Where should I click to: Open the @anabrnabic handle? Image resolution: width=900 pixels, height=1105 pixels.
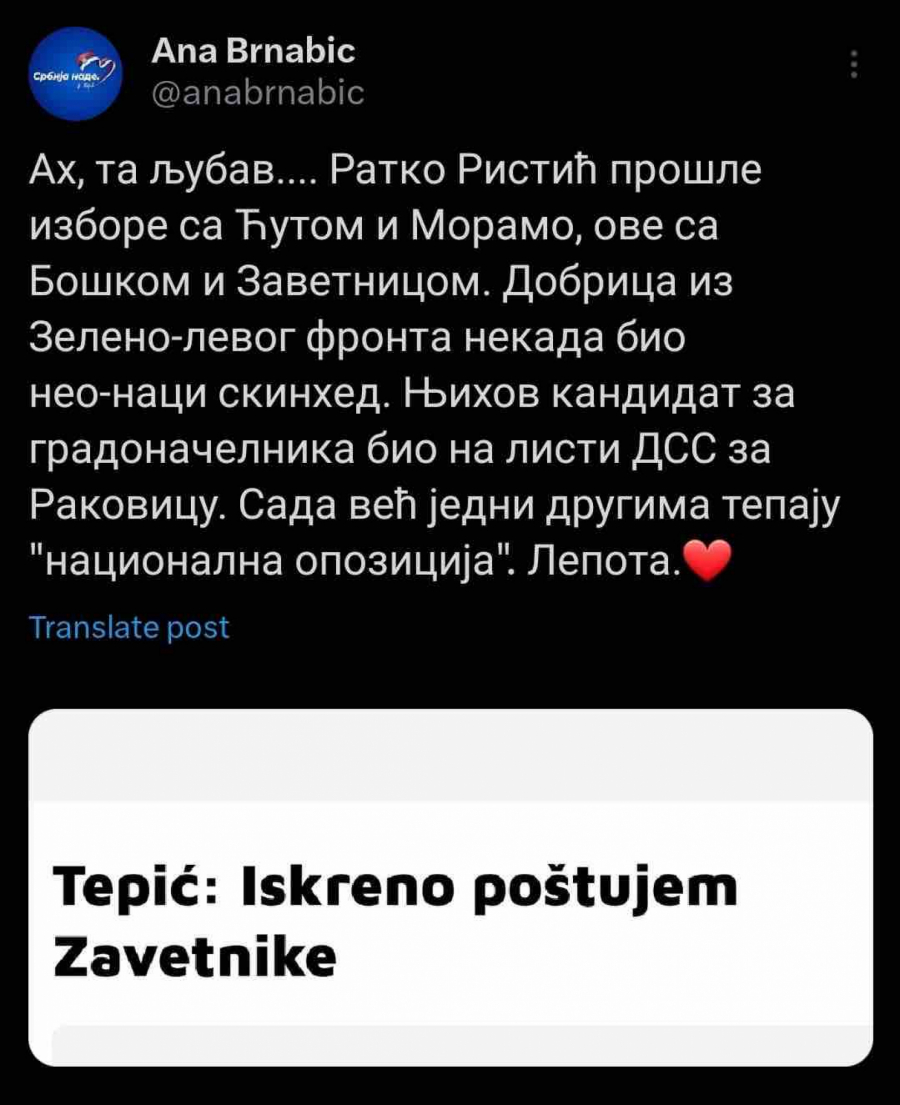[257, 93]
